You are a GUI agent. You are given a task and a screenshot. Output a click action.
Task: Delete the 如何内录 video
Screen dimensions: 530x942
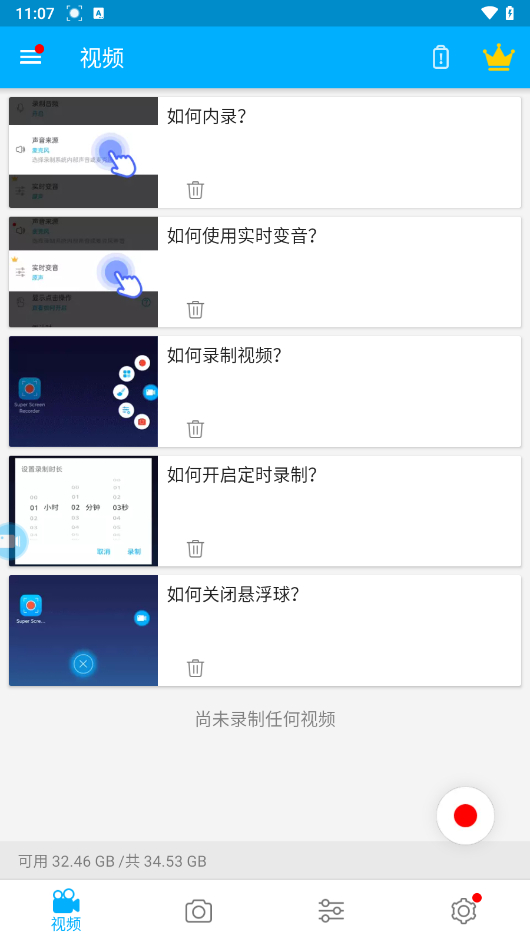pyautogui.click(x=195, y=190)
